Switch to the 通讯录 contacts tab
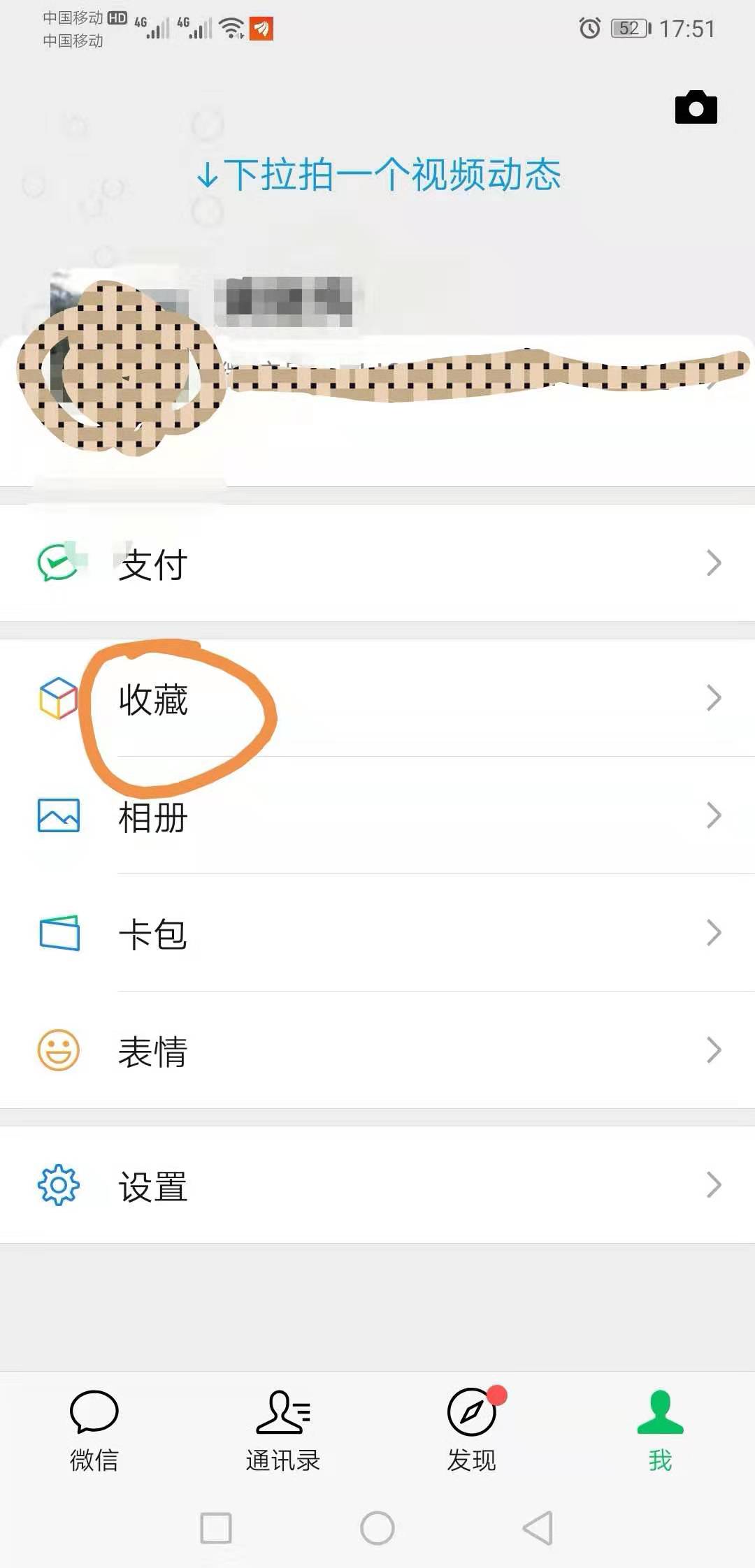 (283, 1430)
